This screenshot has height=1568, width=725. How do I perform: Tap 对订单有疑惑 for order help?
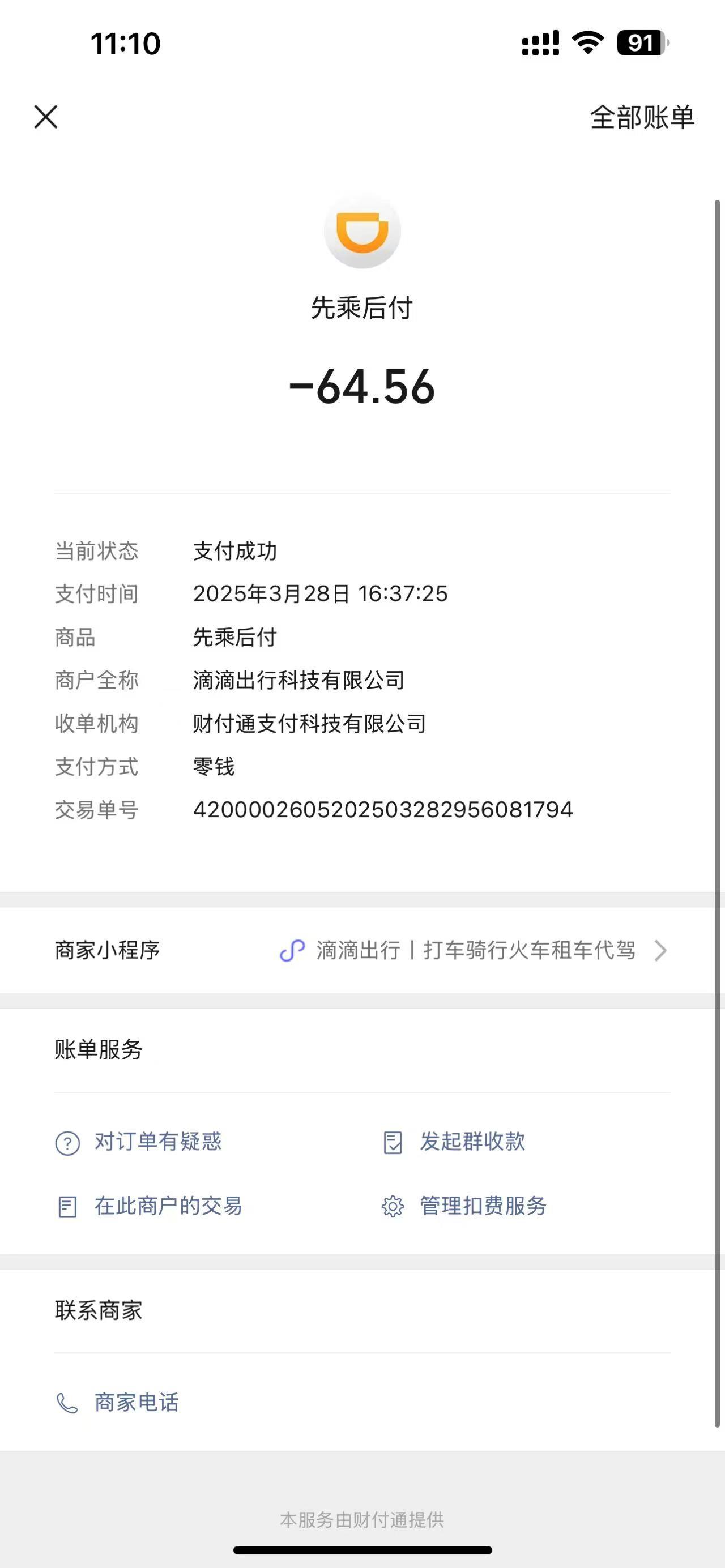tap(138, 1142)
